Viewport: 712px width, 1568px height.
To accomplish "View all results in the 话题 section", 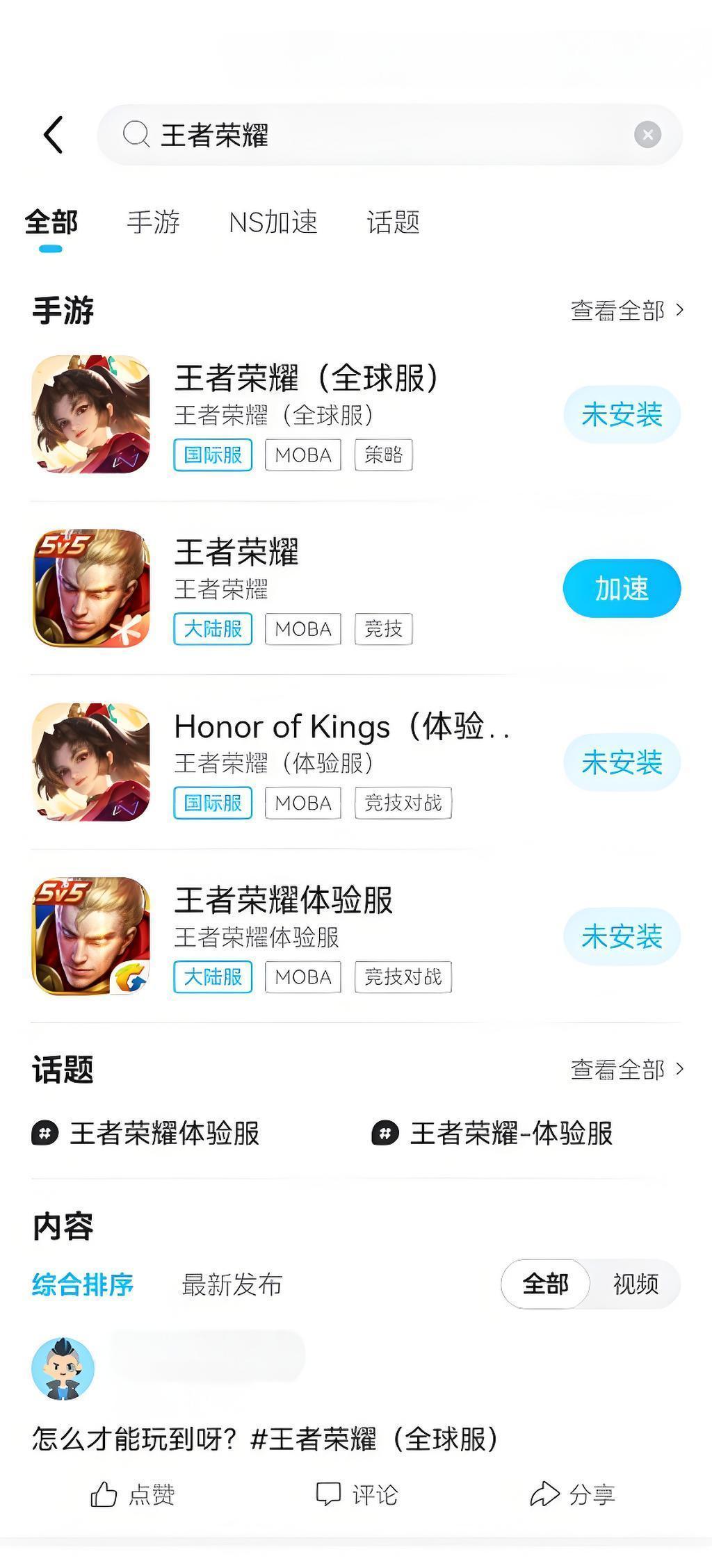I will pos(626,1069).
